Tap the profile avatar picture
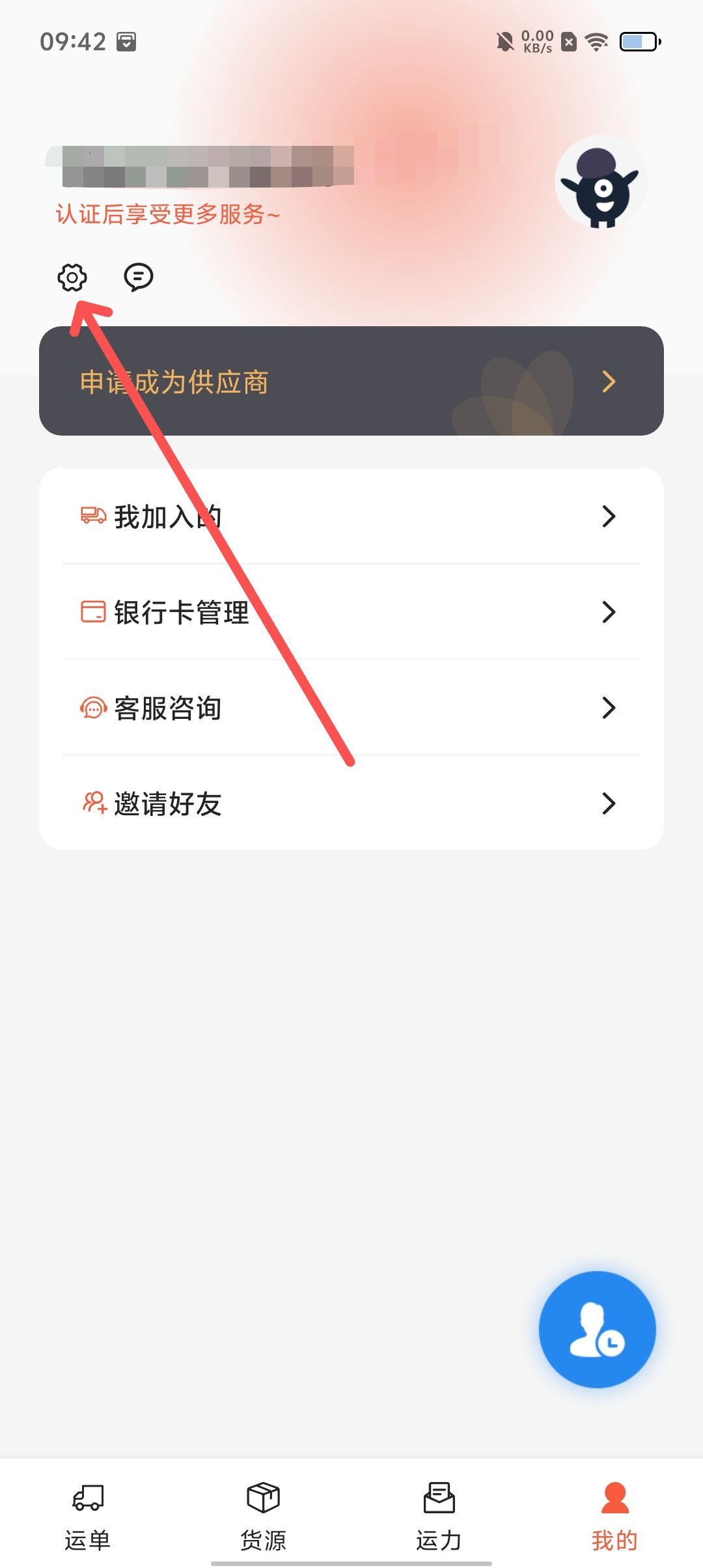The height and width of the screenshot is (1568, 703). (x=601, y=182)
